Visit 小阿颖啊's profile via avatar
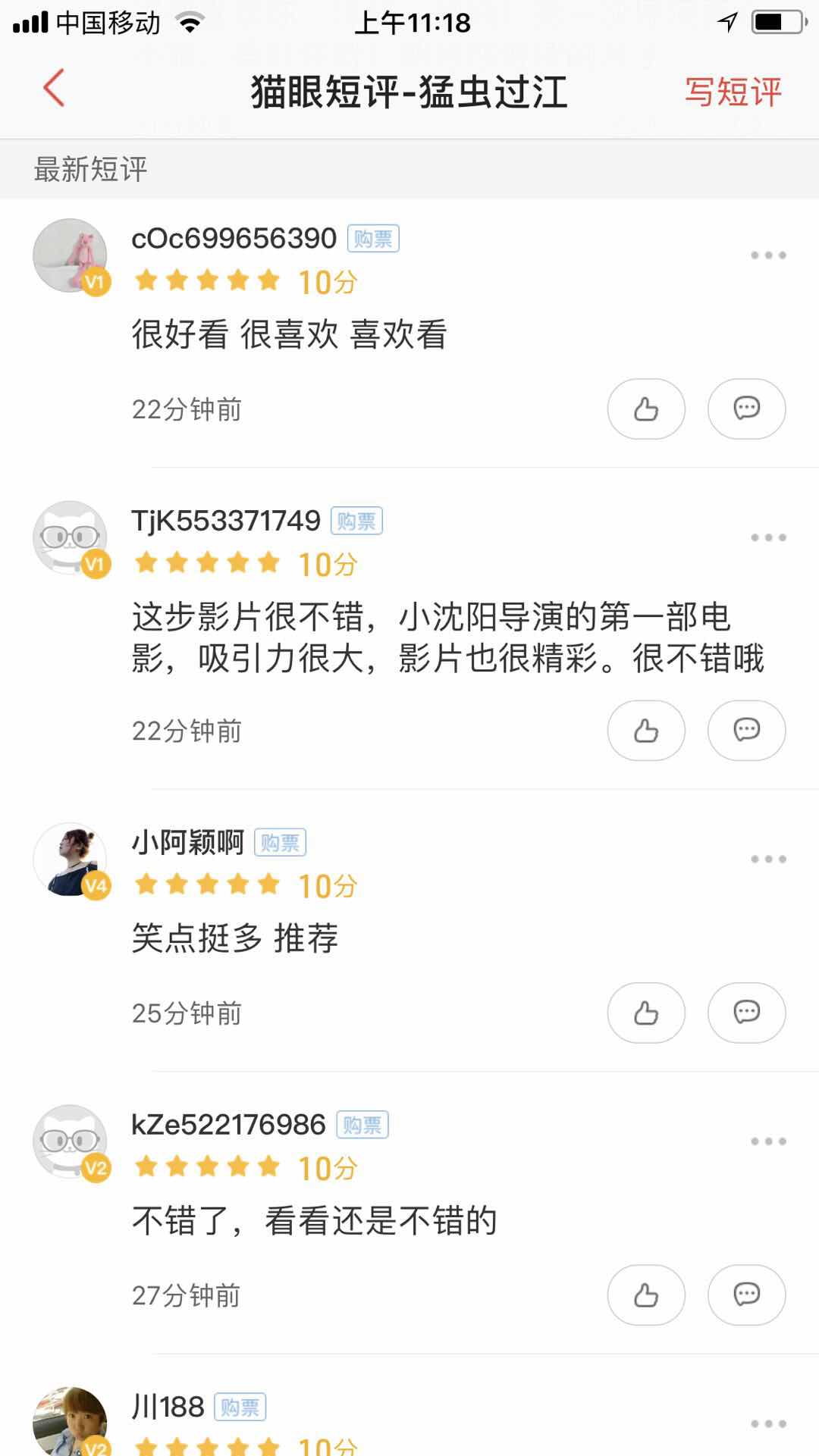Screen dimensions: 819x1456 pos(70,860)
